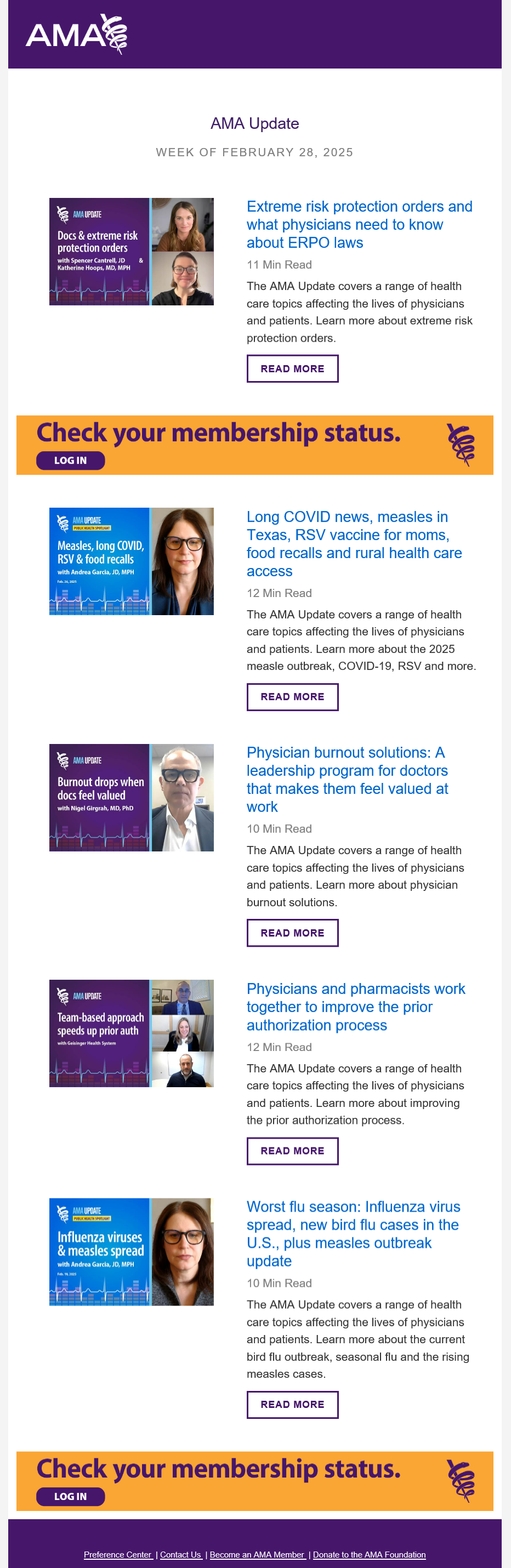Follow the Become an AMA Member link
This screenshot has height=1568, width=511.
[x=258, y=1554]
